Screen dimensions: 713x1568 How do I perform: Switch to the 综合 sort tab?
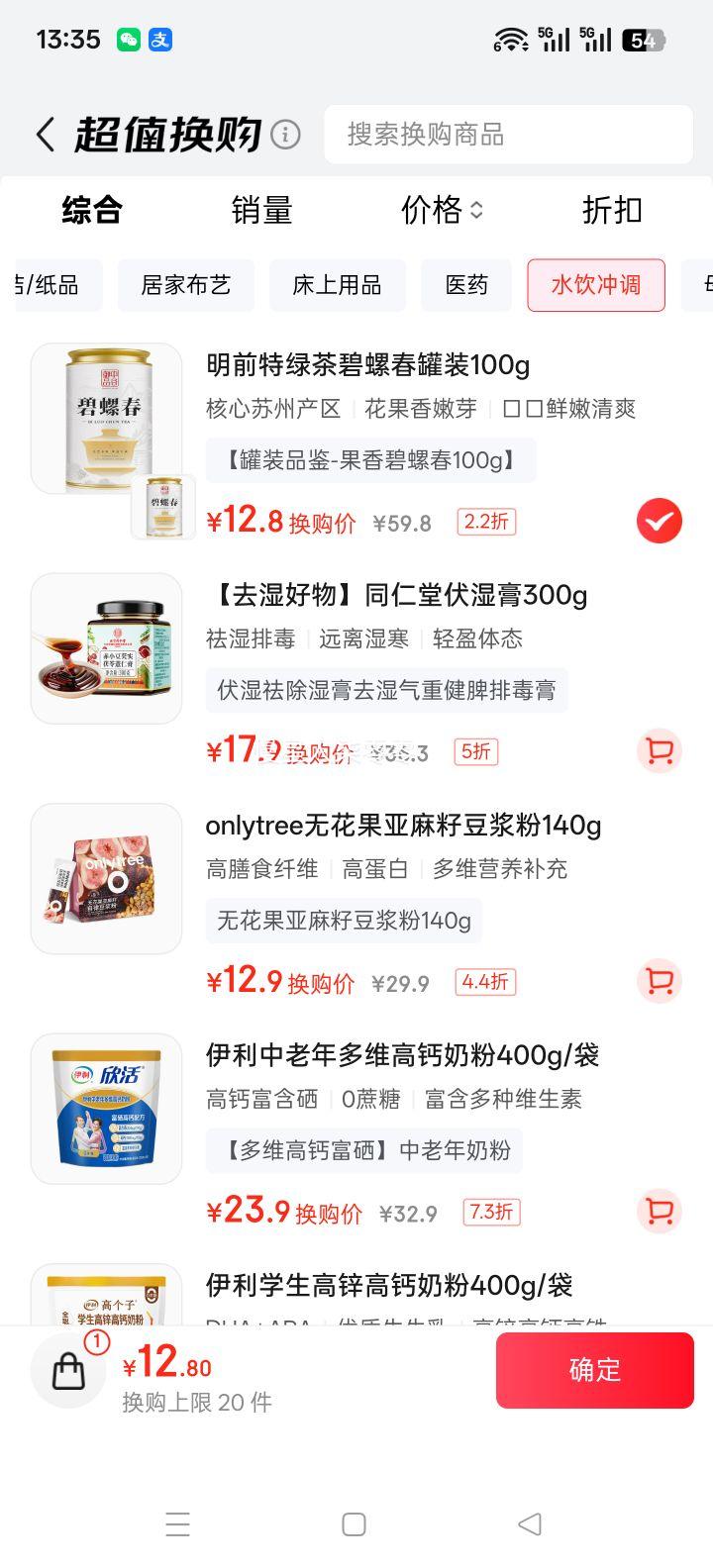[x=92, y=210]
